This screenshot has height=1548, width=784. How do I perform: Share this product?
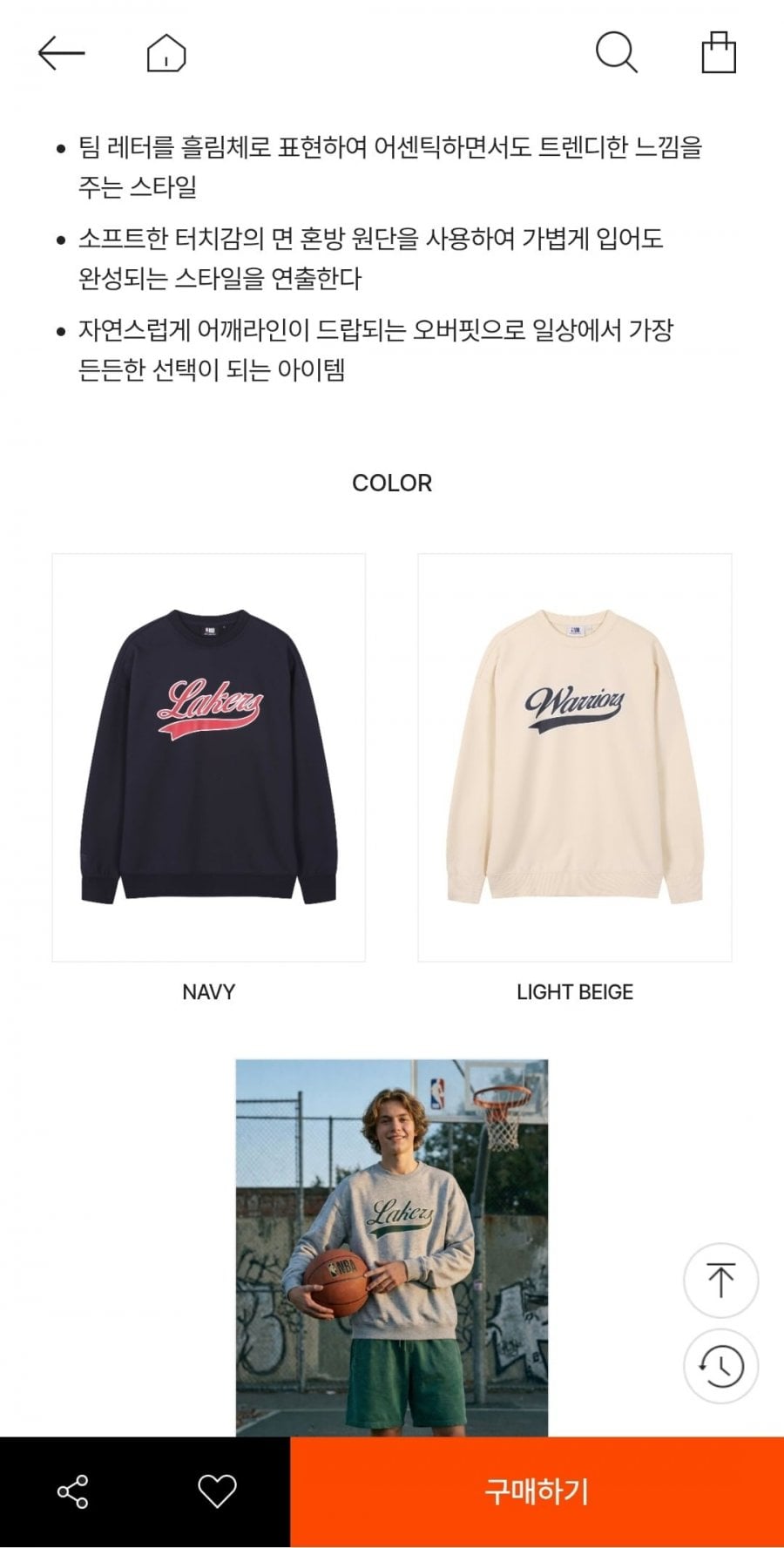pyautogui.click(x=72, y=1491)
